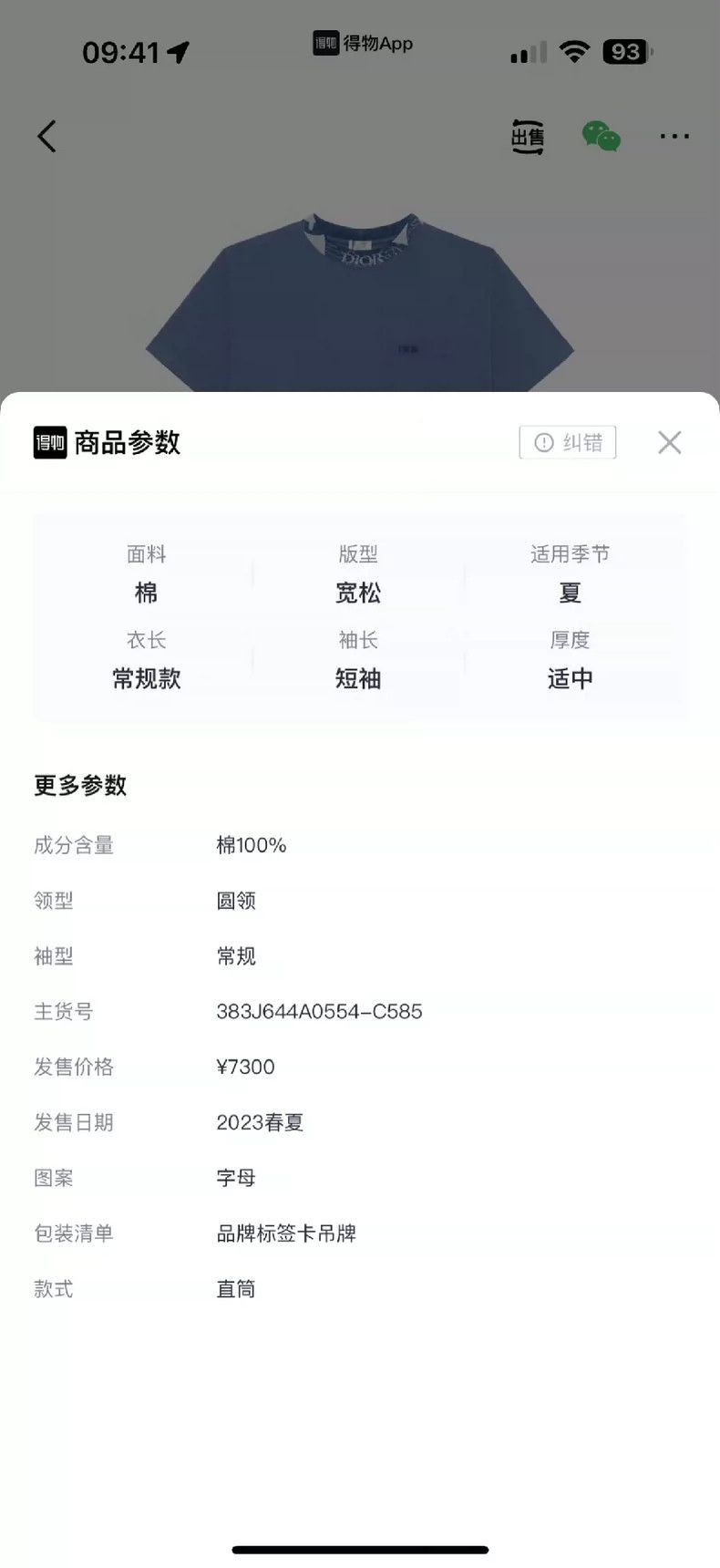
Task: Close the 商品参数 panel
Action: coord(669,442)
